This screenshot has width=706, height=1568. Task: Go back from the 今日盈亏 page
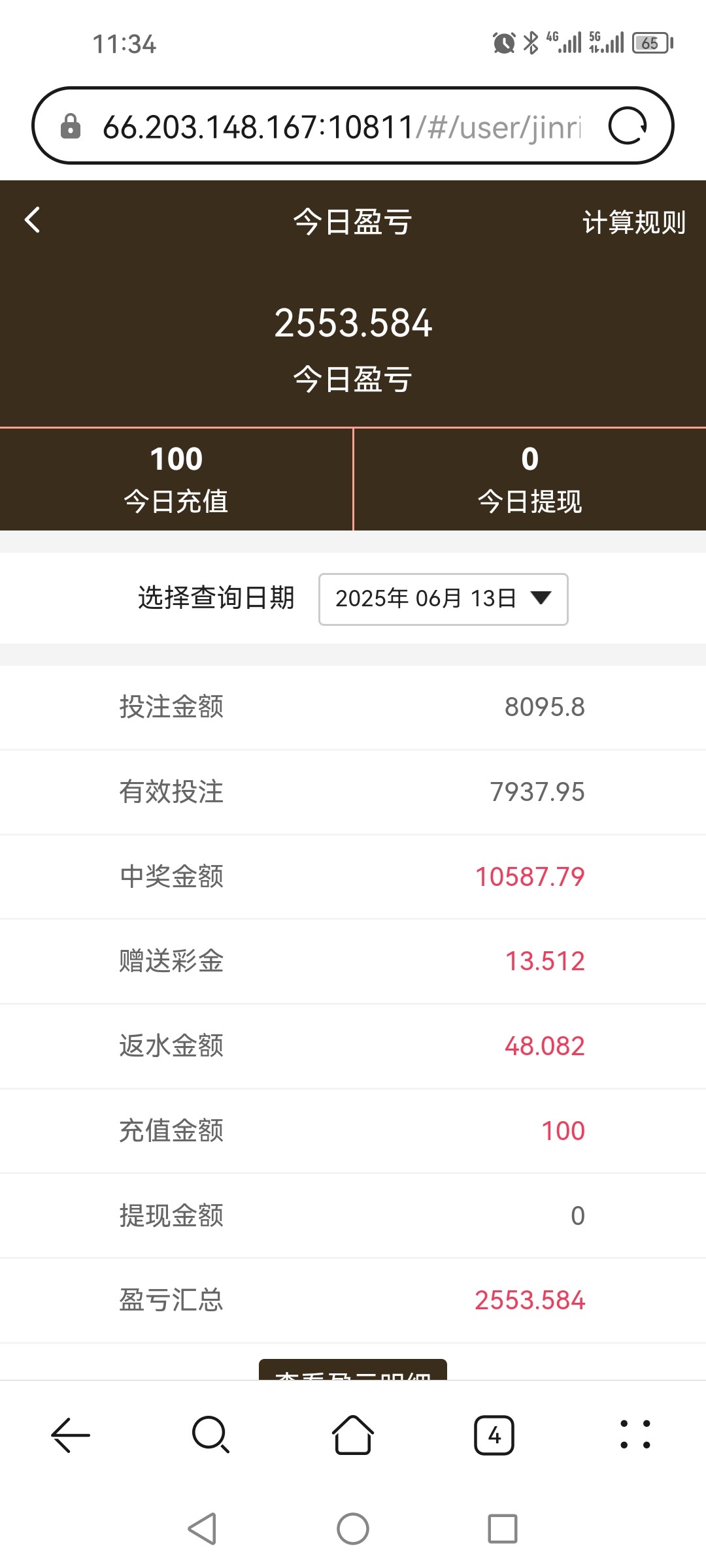coord(33,220)
